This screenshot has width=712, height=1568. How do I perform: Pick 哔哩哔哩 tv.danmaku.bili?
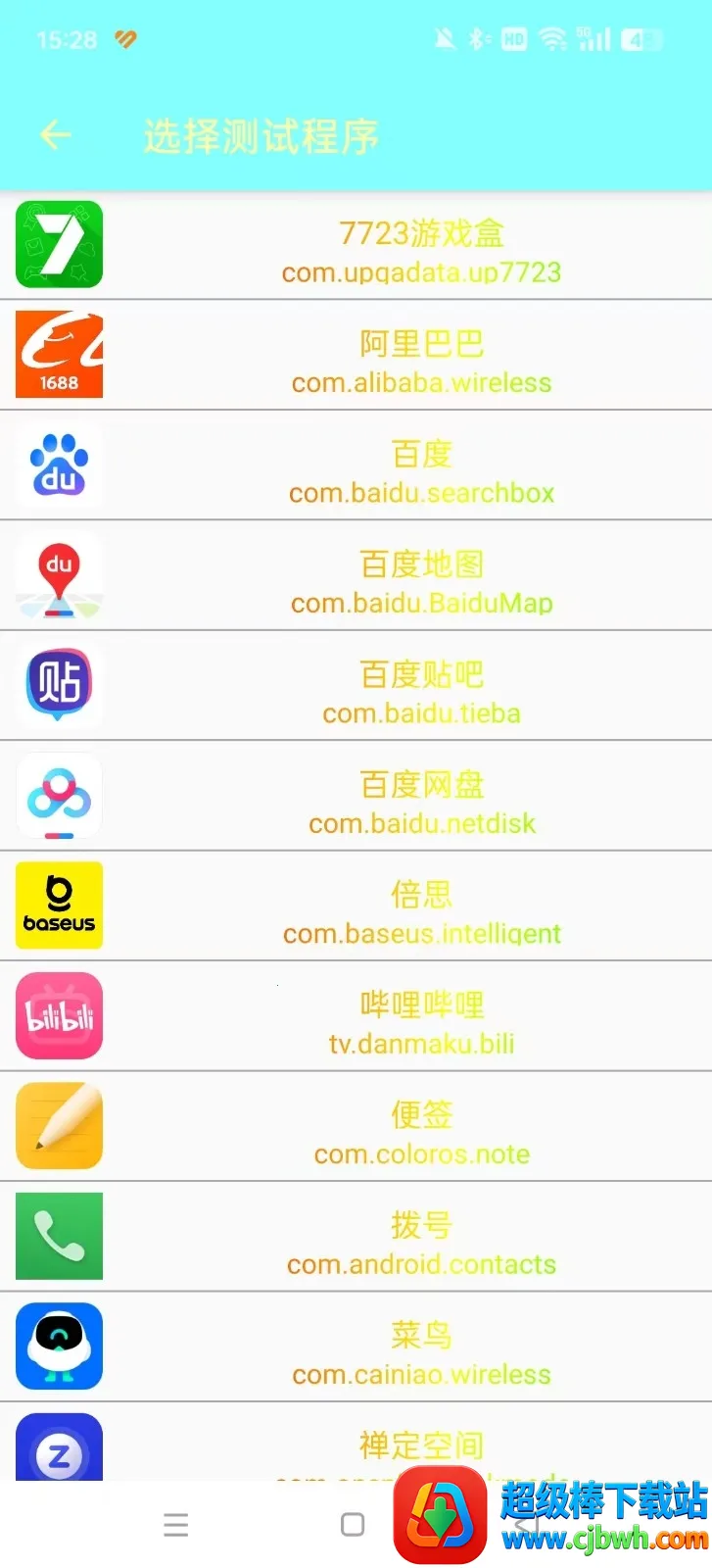pos(421,1022)
